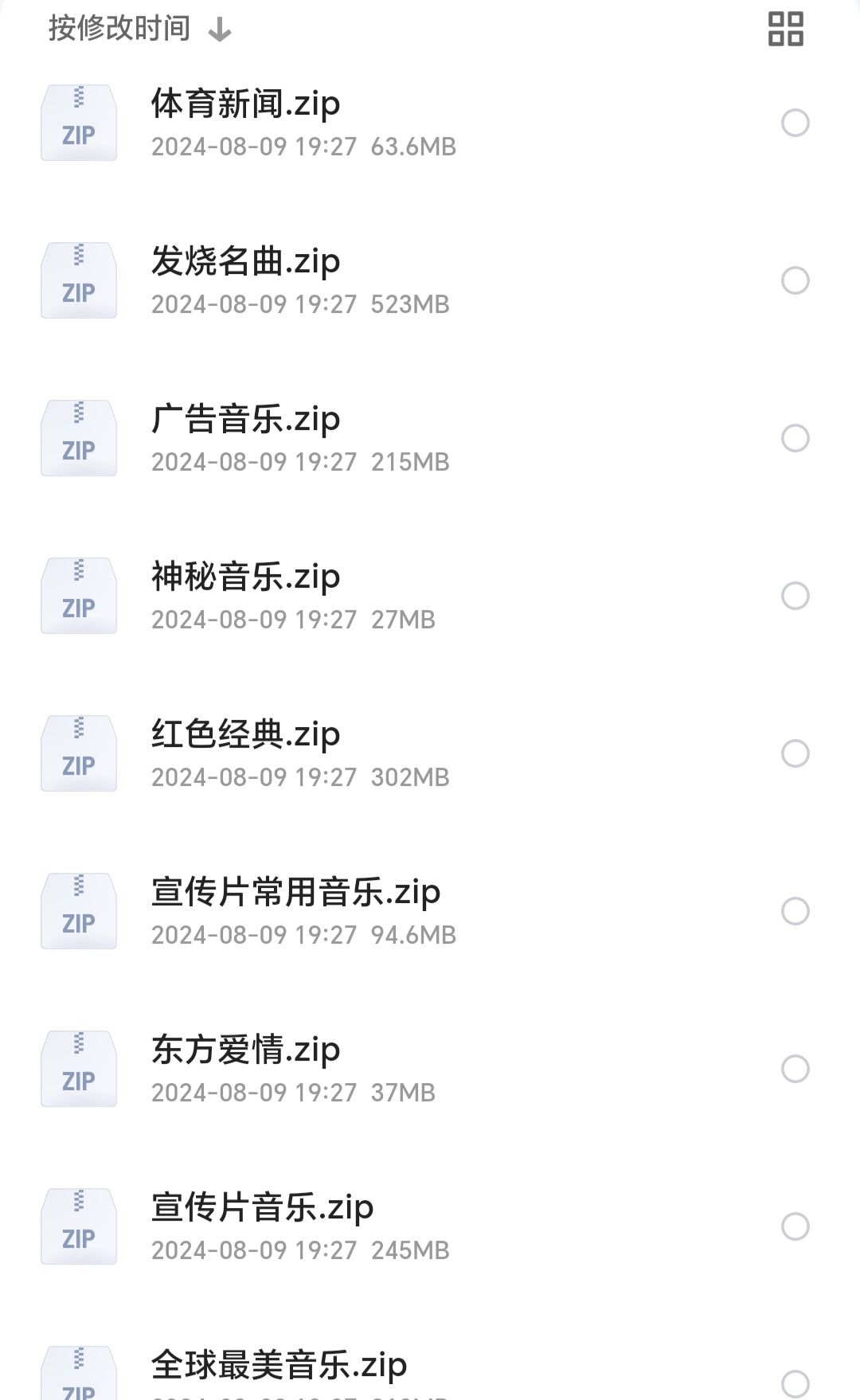Select the circle for 宣传片音乐.zip
The height and width of the screenshot is (1400, 860).
pos(795,1226)
